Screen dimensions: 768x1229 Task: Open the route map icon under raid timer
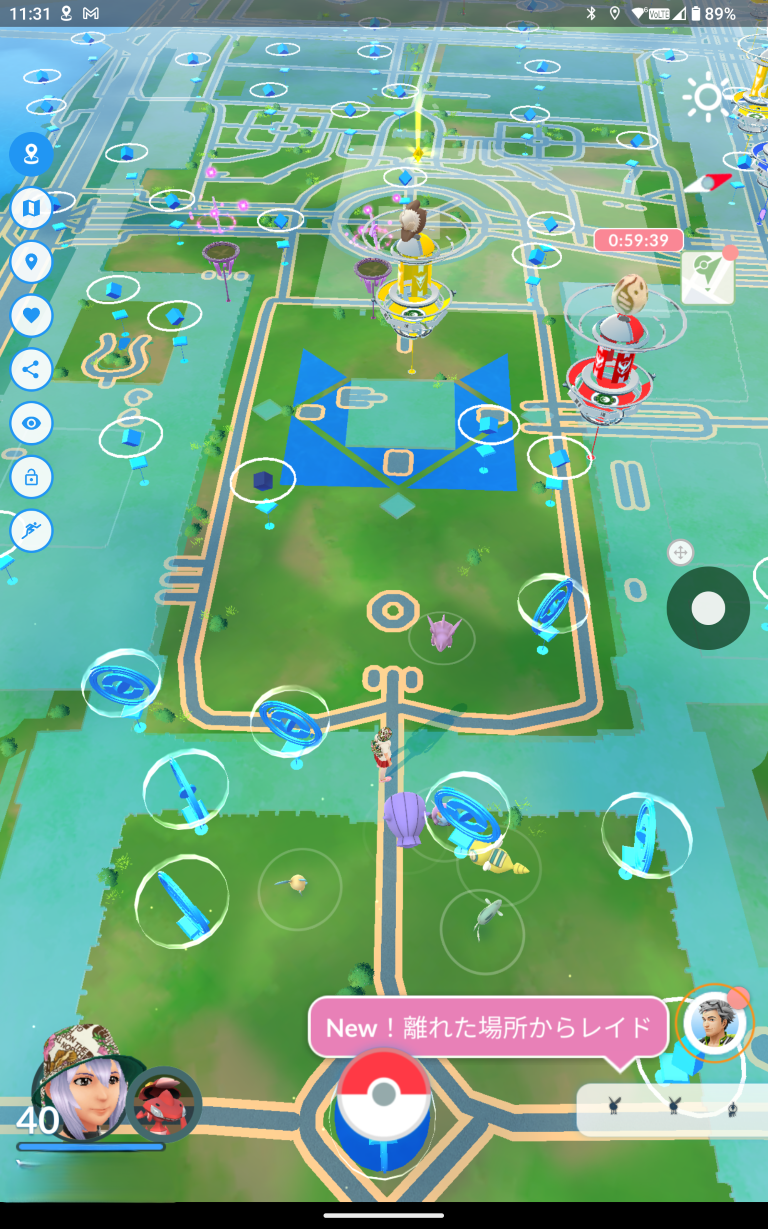(x=708, y=277)
